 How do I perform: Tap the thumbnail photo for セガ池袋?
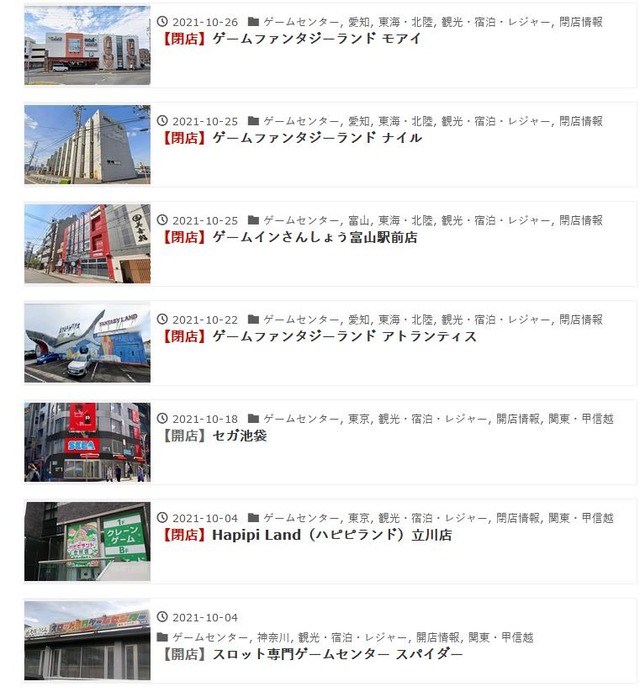click(87, 442)
